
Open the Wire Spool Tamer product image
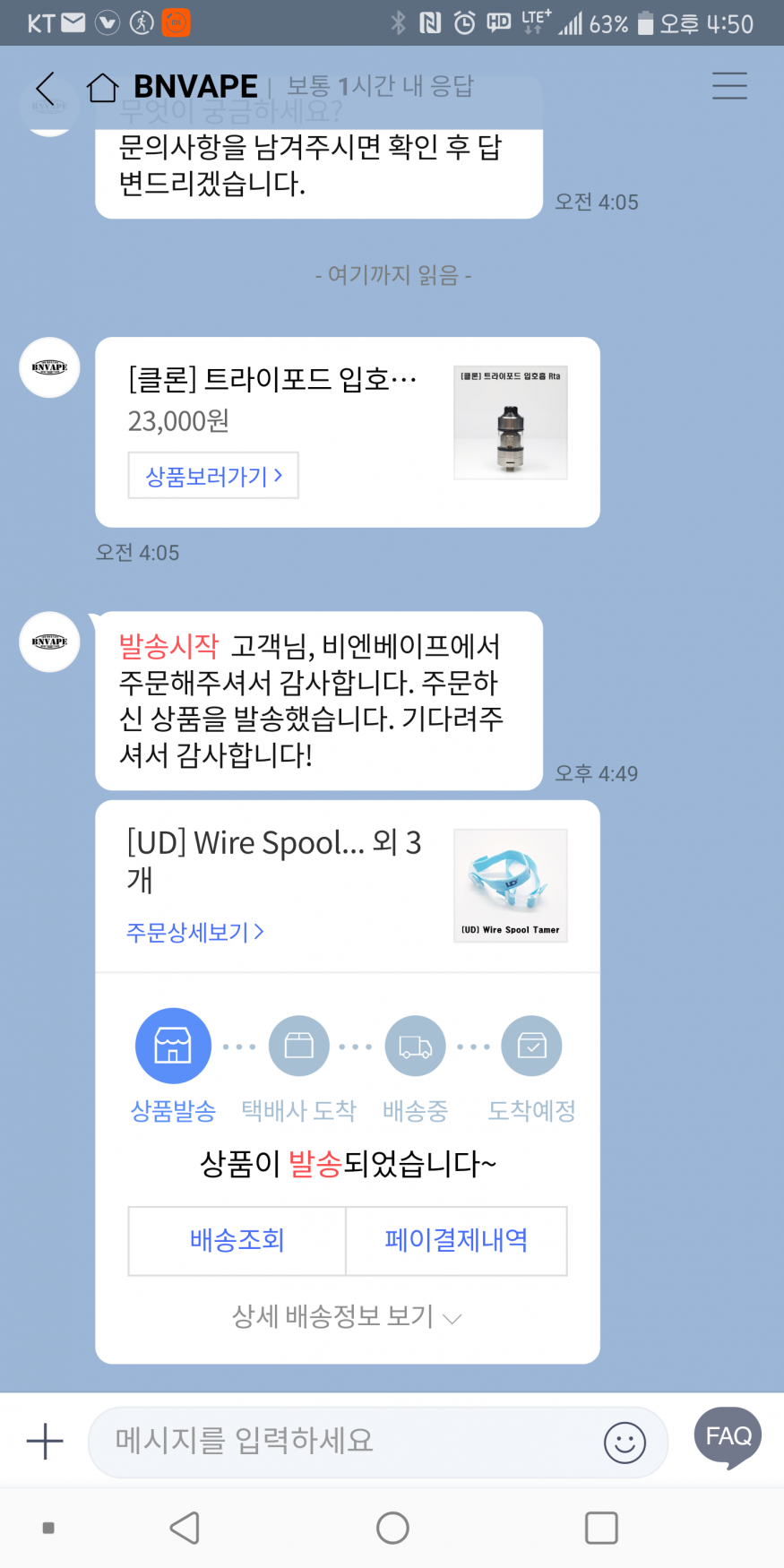[510, 885]
